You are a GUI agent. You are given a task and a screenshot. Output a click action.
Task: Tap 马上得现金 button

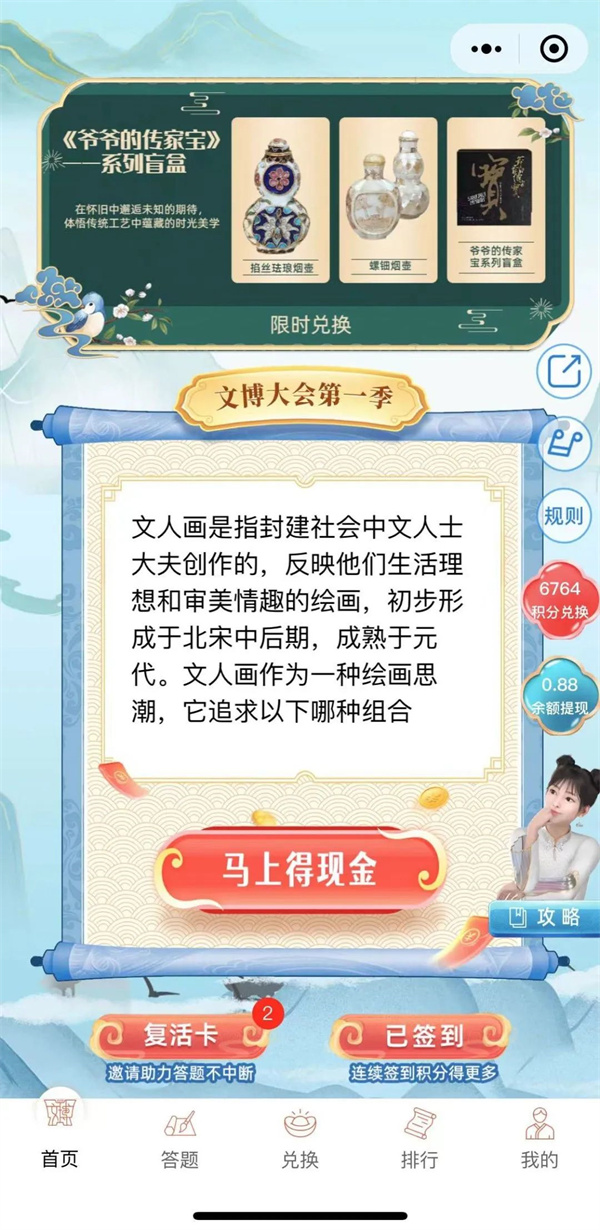coord(299,870)
